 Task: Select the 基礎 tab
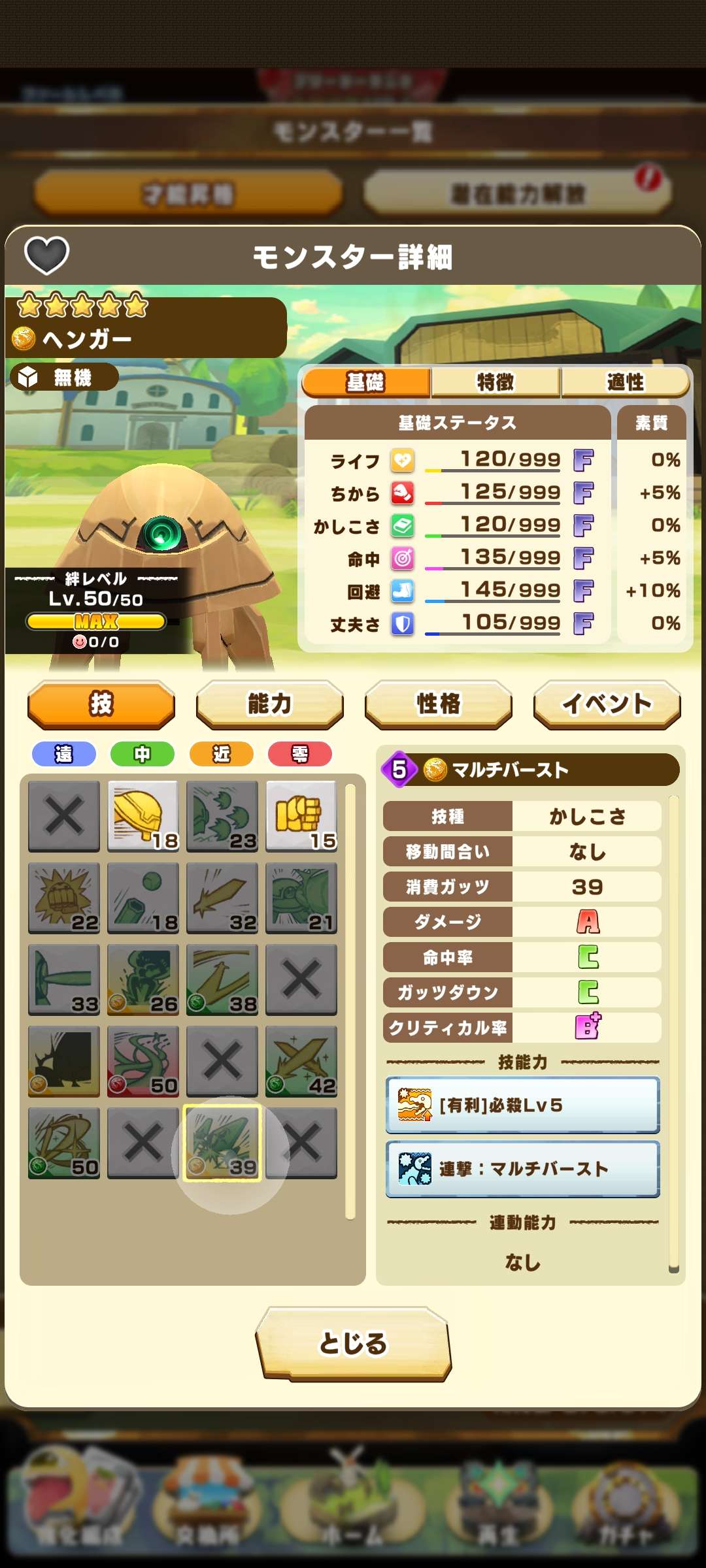[x=366, y=382]
